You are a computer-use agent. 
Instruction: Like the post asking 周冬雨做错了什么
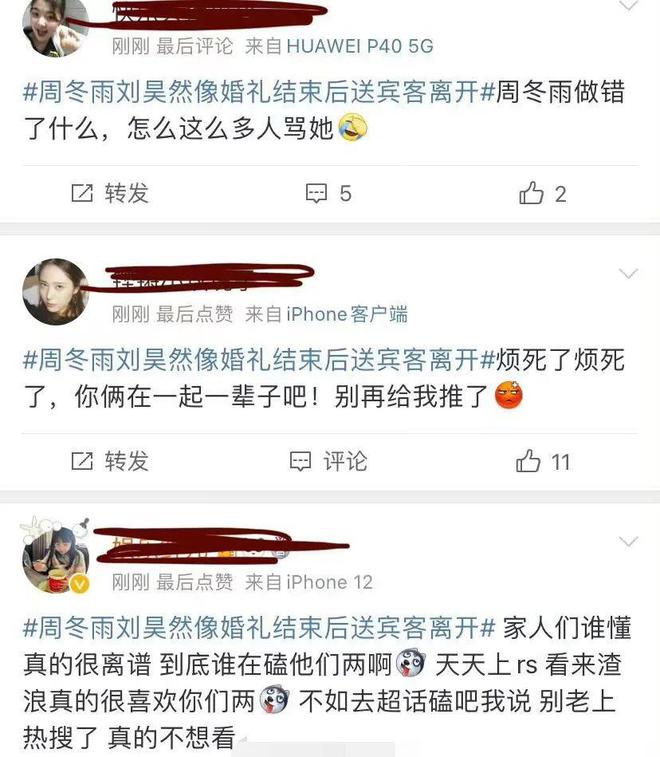point(543,194)
